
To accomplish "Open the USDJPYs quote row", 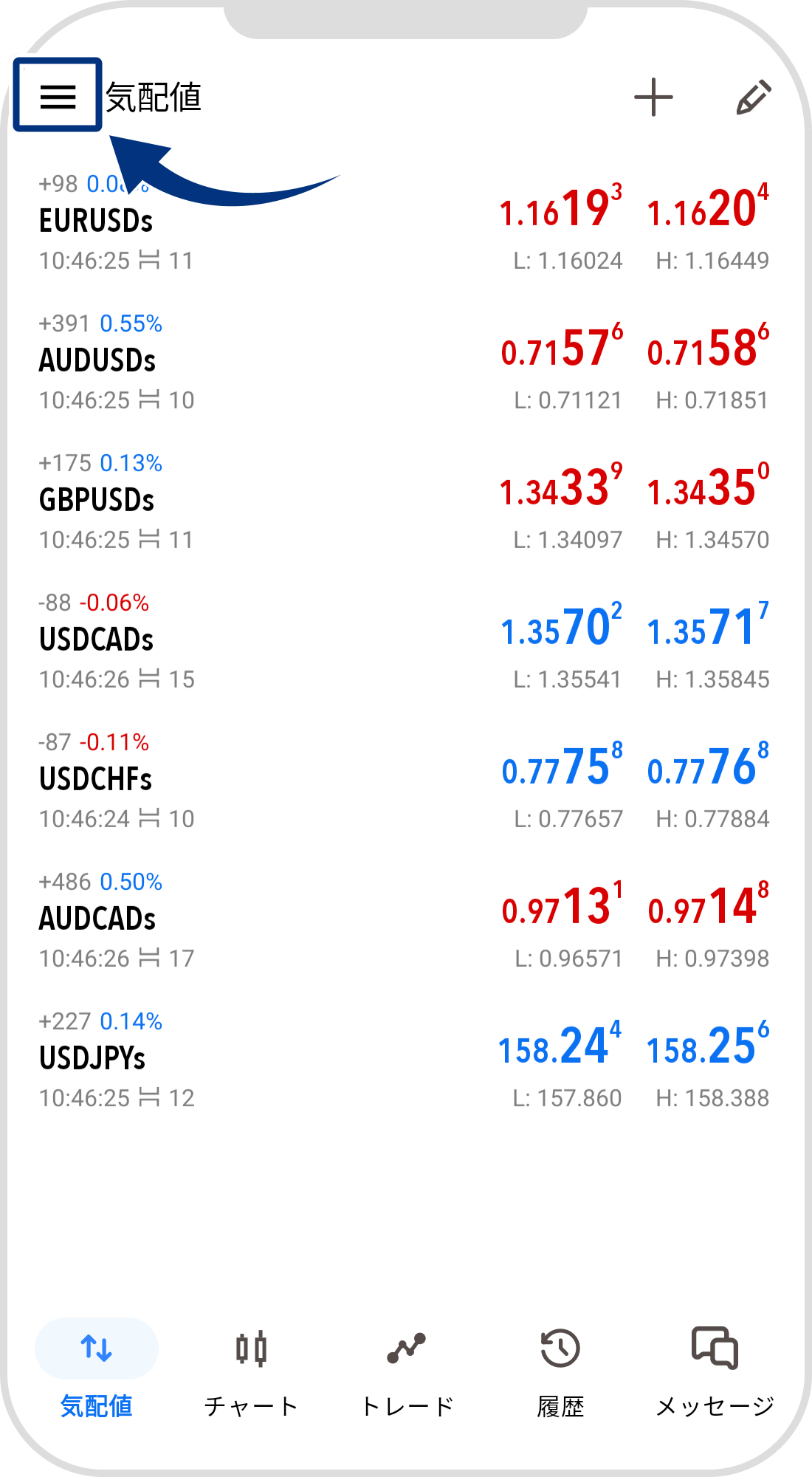I will 92,1059.
